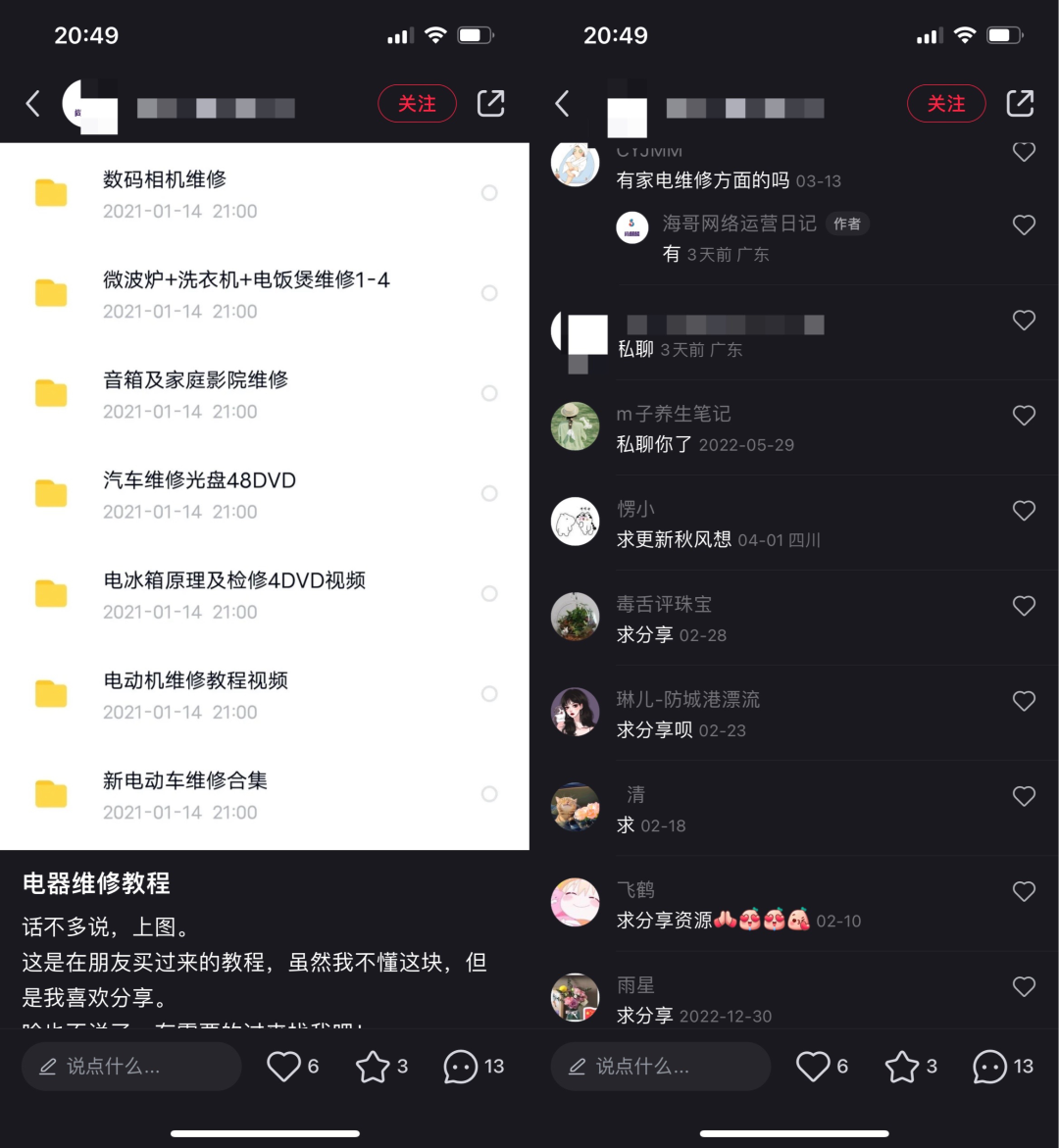Like 飞鹤's comment 求分享资源
The width and height of the screenshot is (1059, 1148).
1024,891
